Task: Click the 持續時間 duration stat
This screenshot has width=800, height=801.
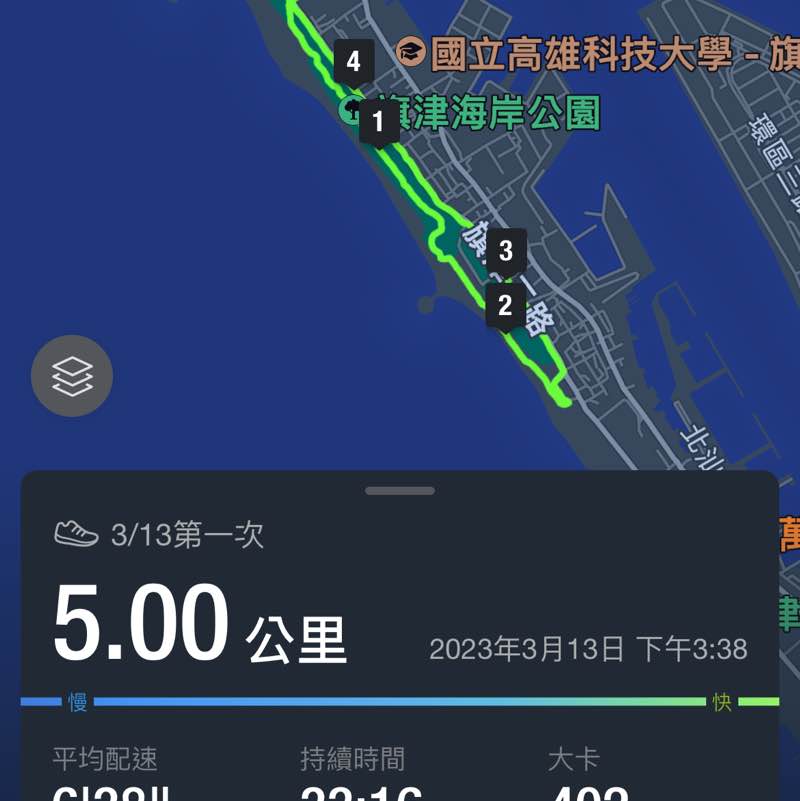Action: (353, 761)
